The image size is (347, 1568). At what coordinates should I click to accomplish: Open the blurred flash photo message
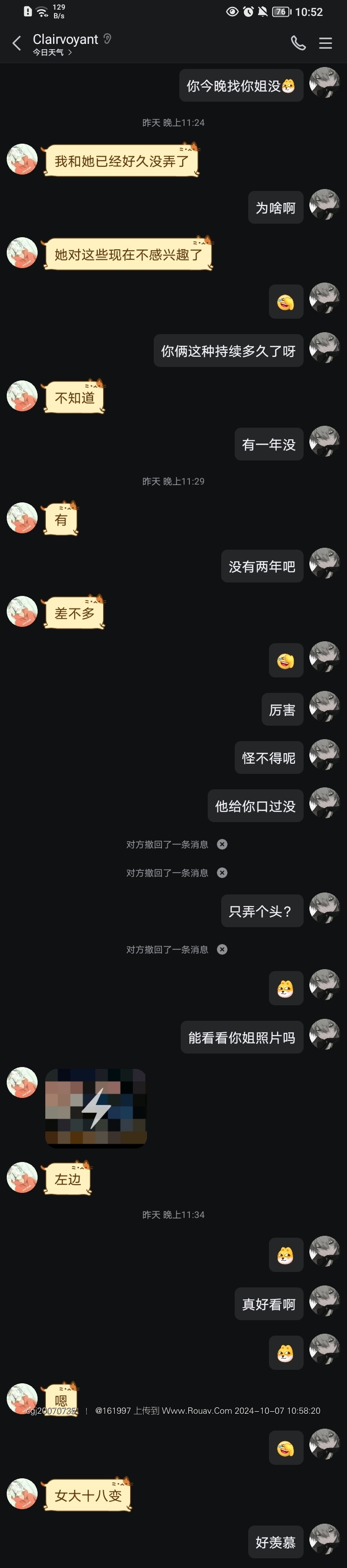(96, 1108)
